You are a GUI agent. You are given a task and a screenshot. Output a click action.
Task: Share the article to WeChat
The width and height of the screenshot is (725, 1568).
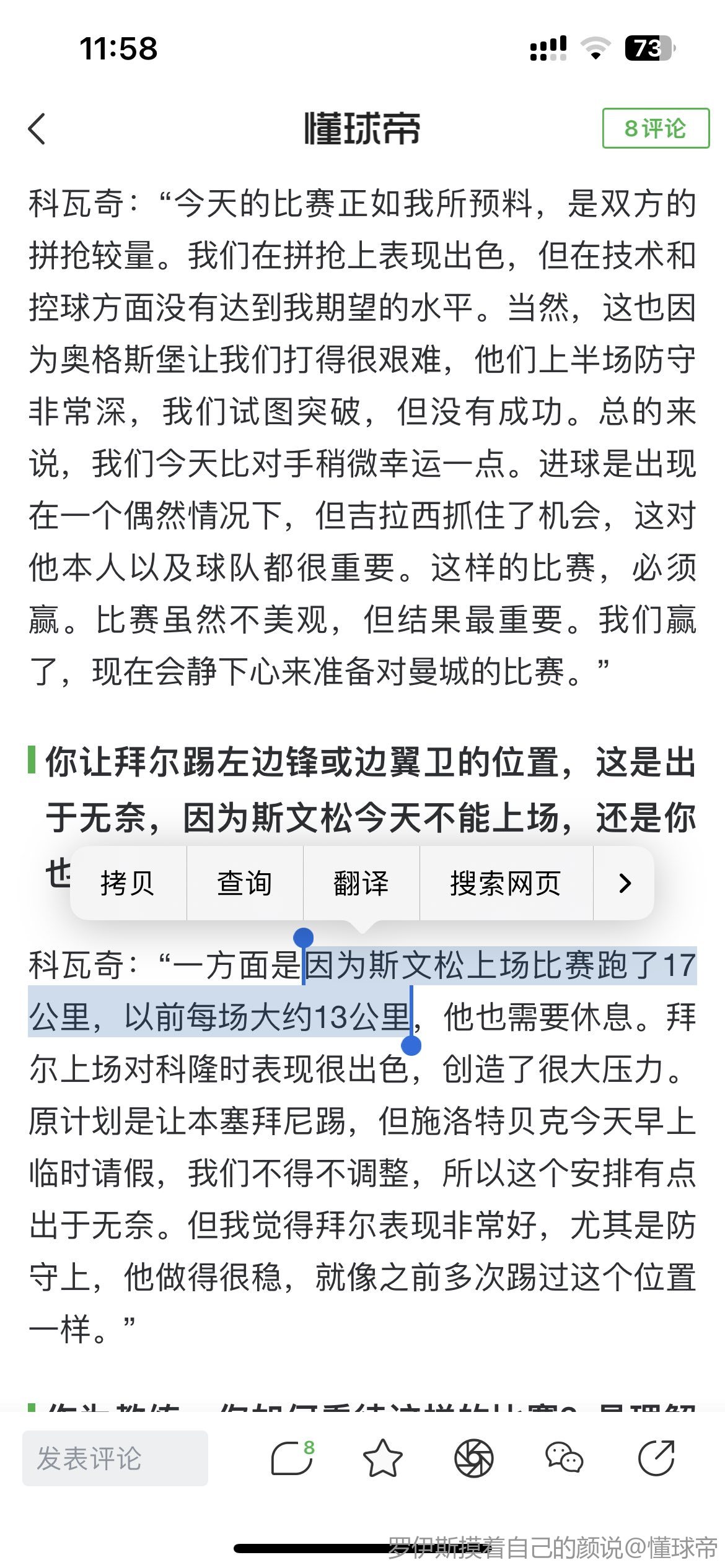564,1458
